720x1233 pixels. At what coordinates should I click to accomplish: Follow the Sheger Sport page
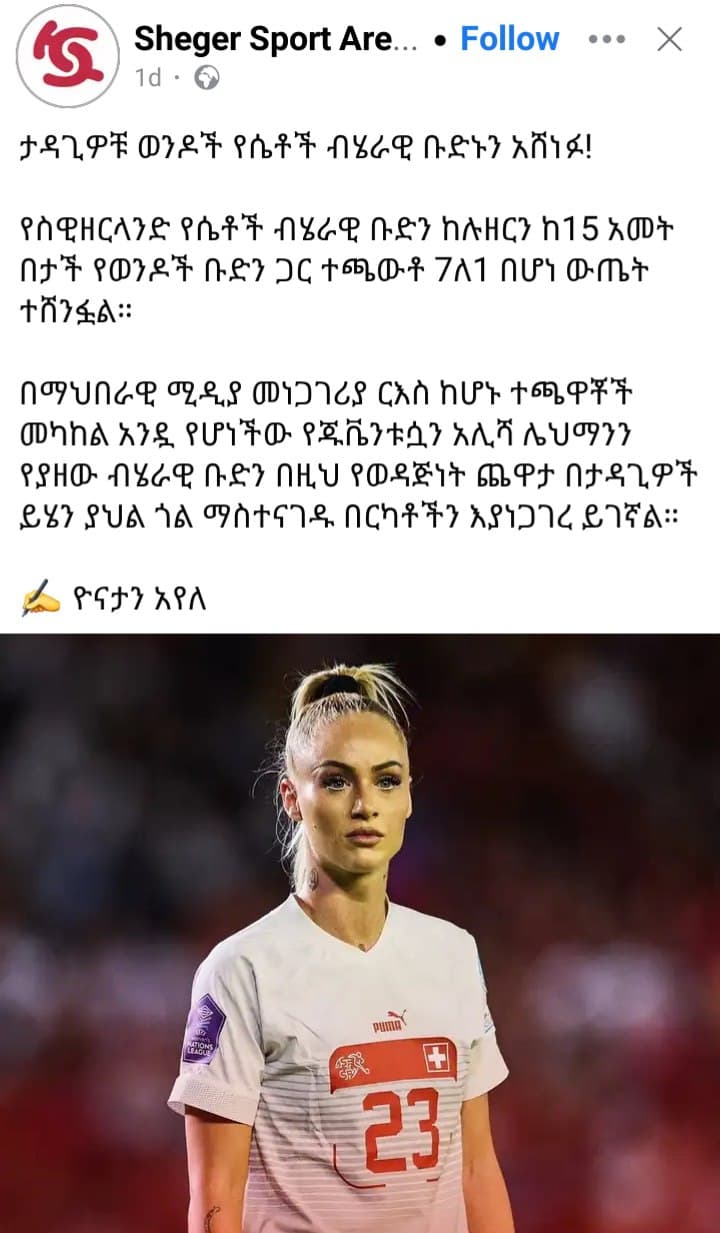[509, 39]
